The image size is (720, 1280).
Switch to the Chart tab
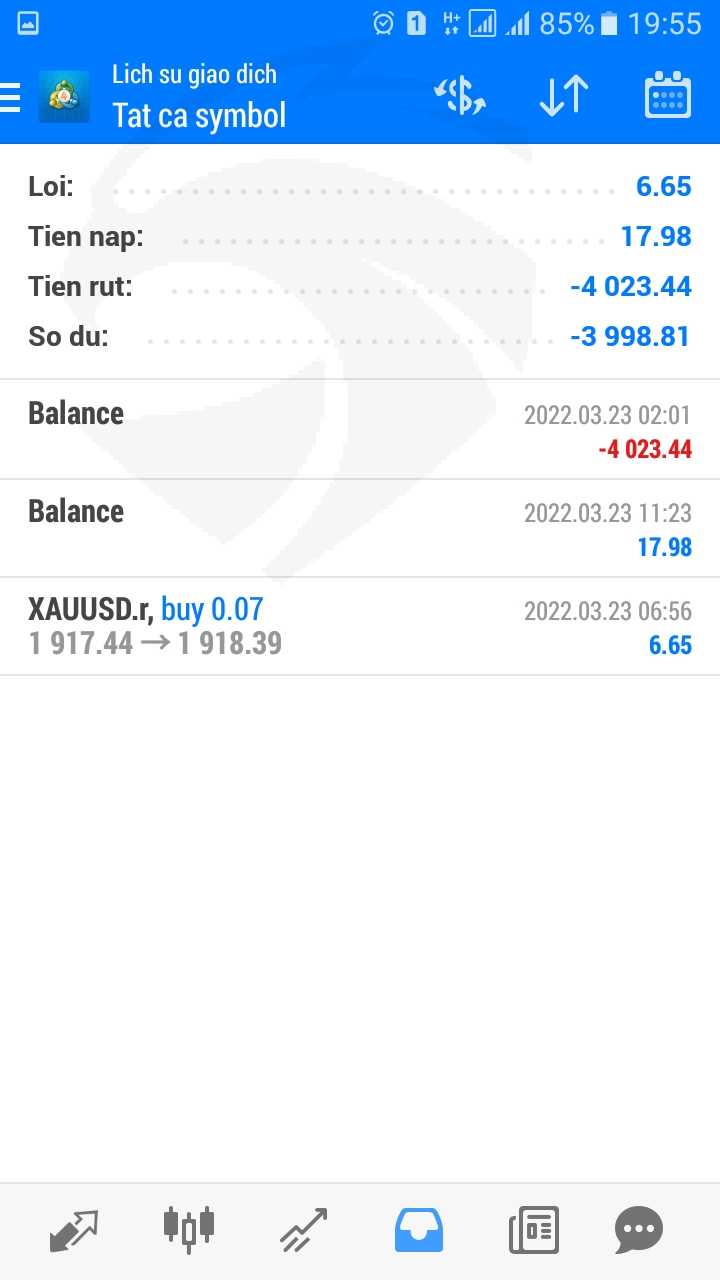point(188,1230)
